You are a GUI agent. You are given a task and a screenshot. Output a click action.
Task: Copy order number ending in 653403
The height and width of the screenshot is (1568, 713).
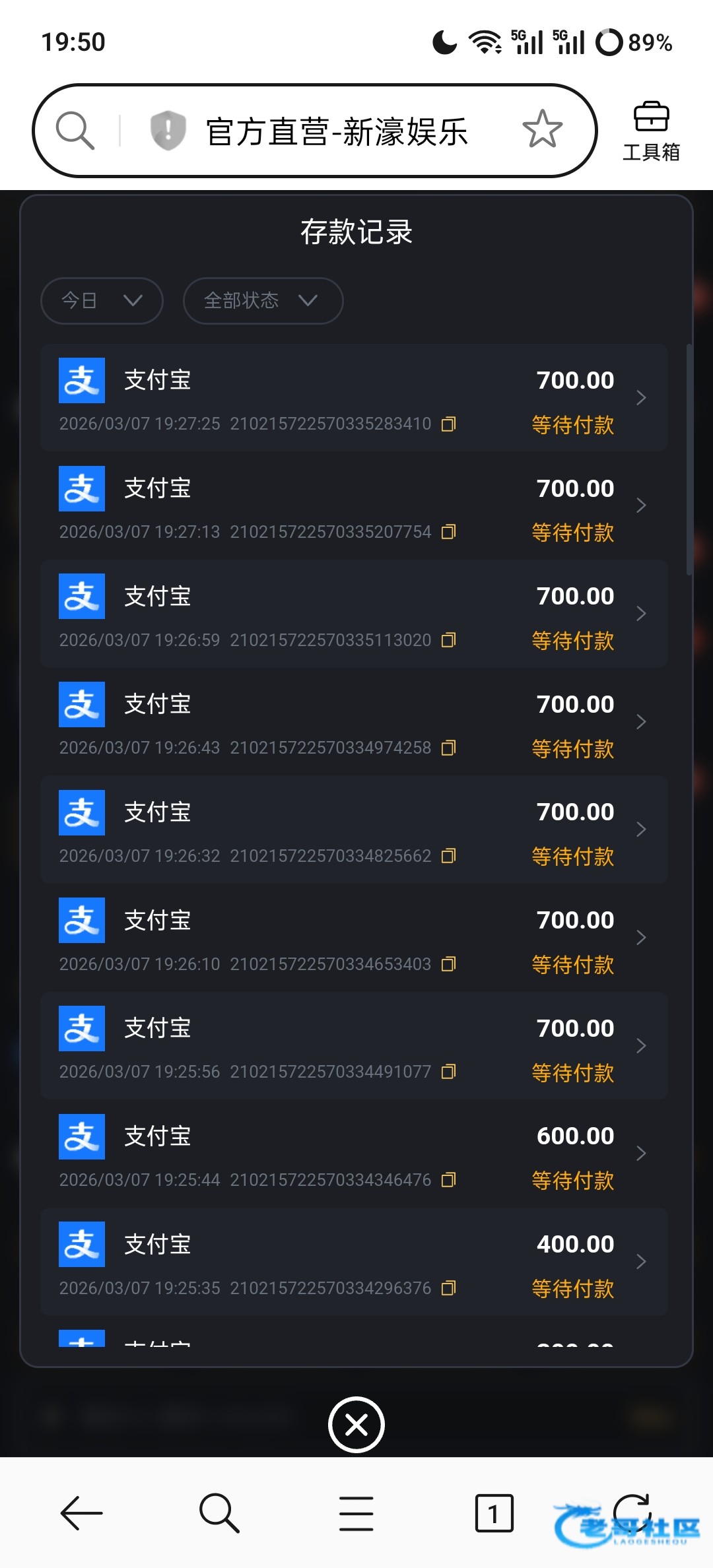pyautogui.click(x=449, y=964)
